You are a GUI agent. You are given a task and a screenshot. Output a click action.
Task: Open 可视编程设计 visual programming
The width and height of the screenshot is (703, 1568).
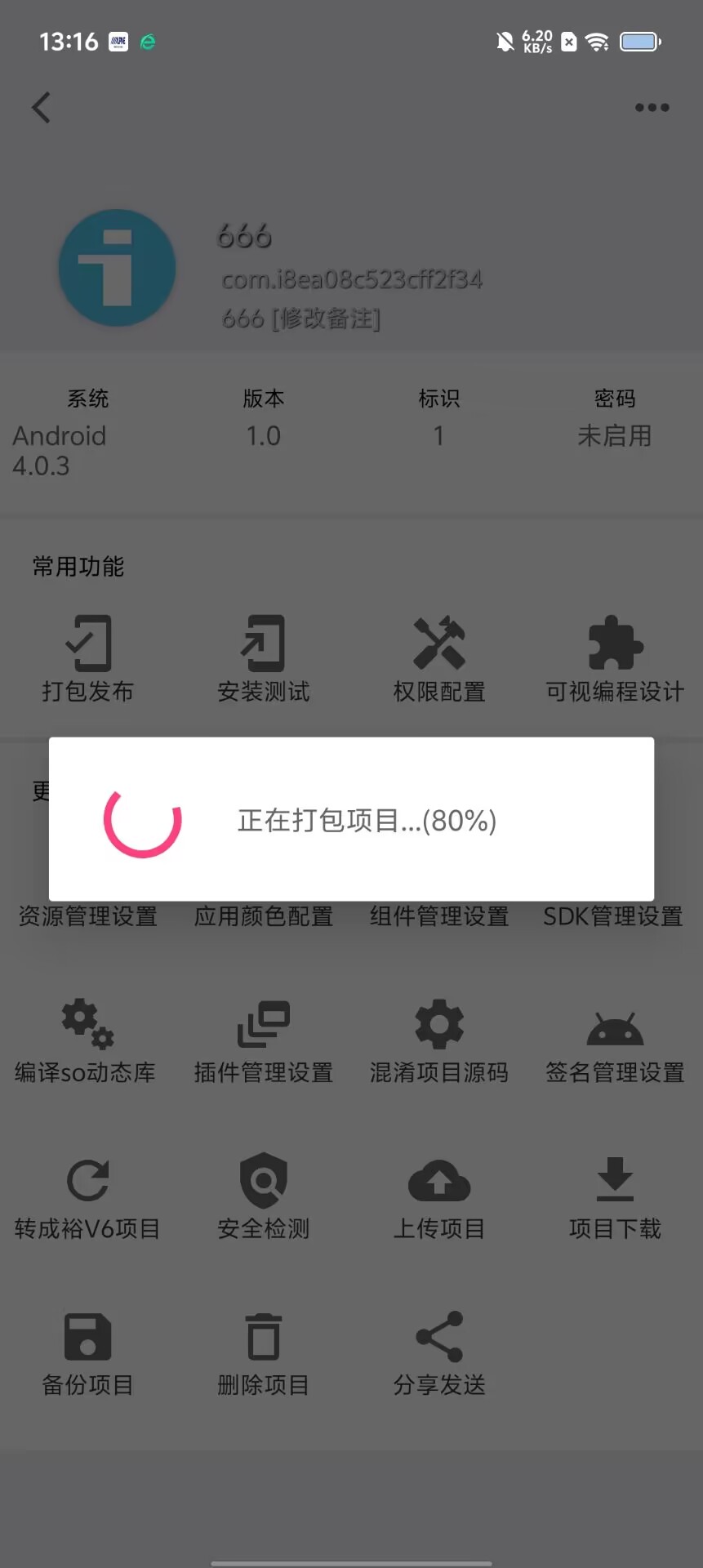point(615,658)
